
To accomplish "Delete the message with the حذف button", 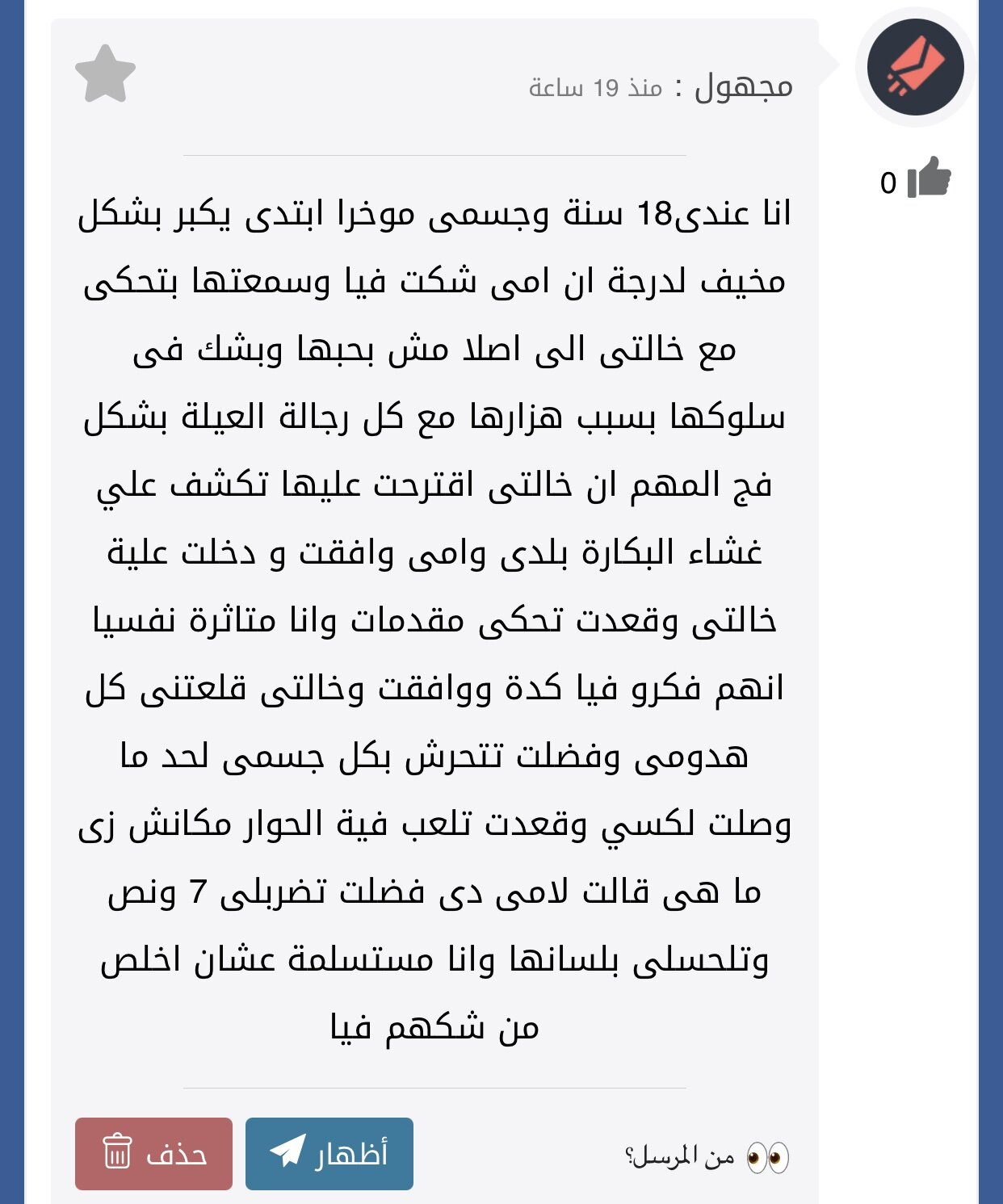I will pos(153,1153).
